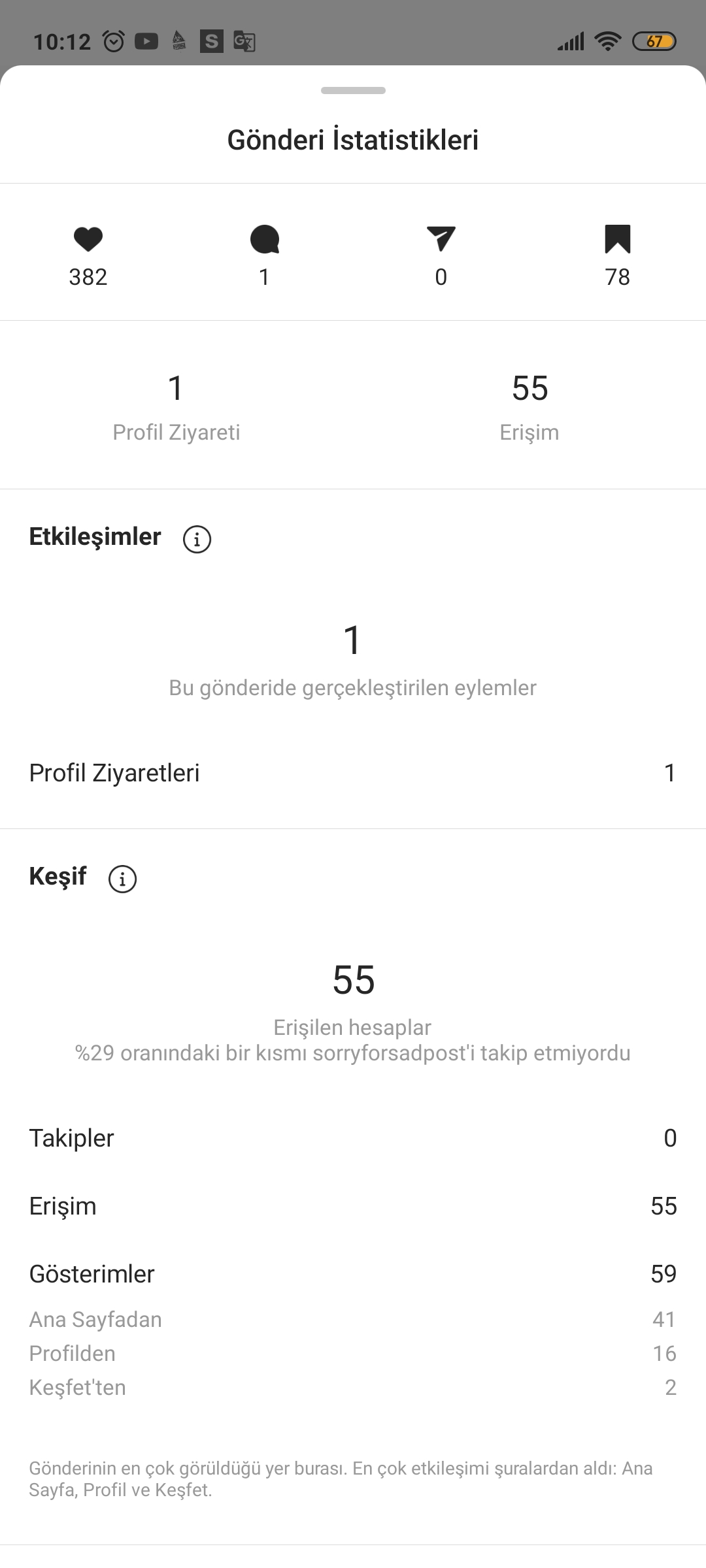
Task: Open the info icon next to Keşif
Action: 122,879
